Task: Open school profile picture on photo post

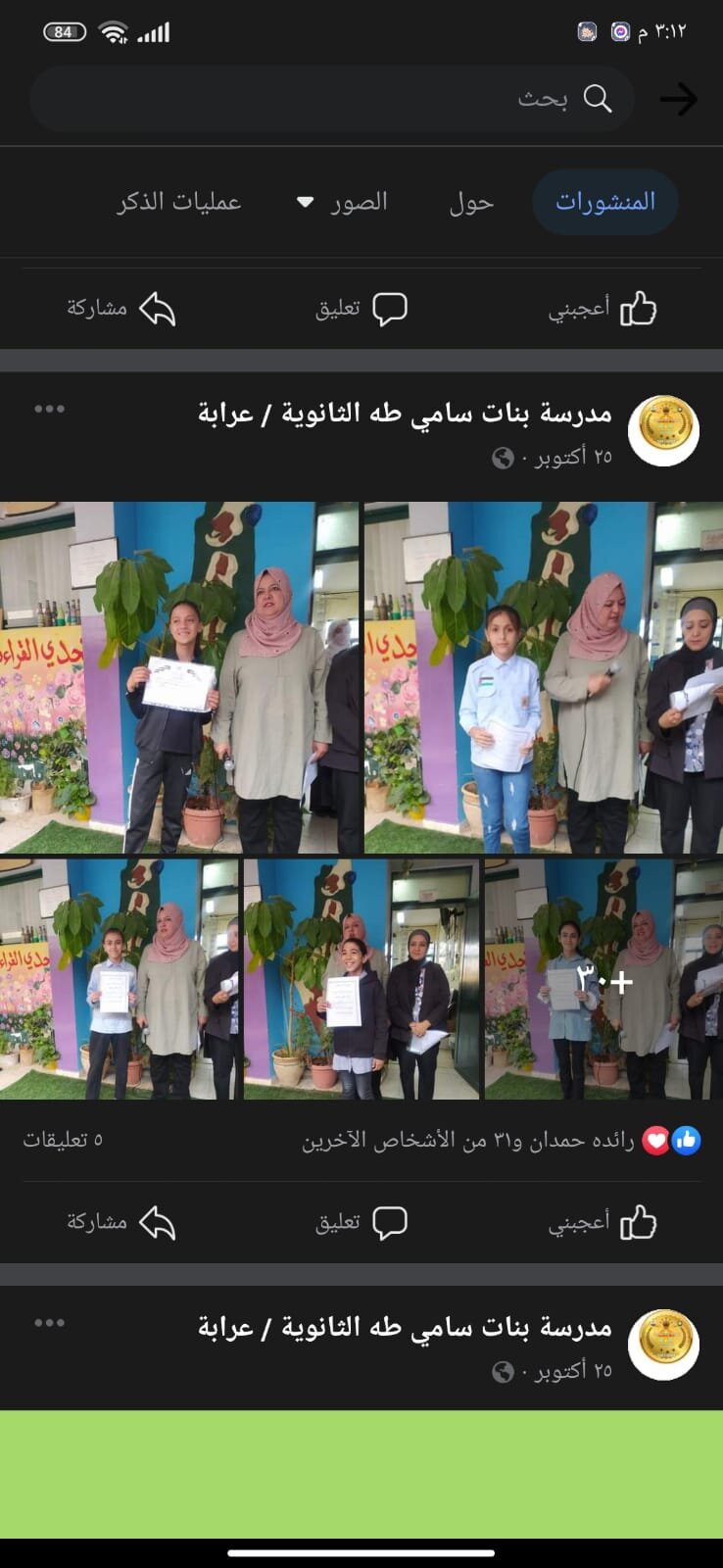Action: click(663, 430)
